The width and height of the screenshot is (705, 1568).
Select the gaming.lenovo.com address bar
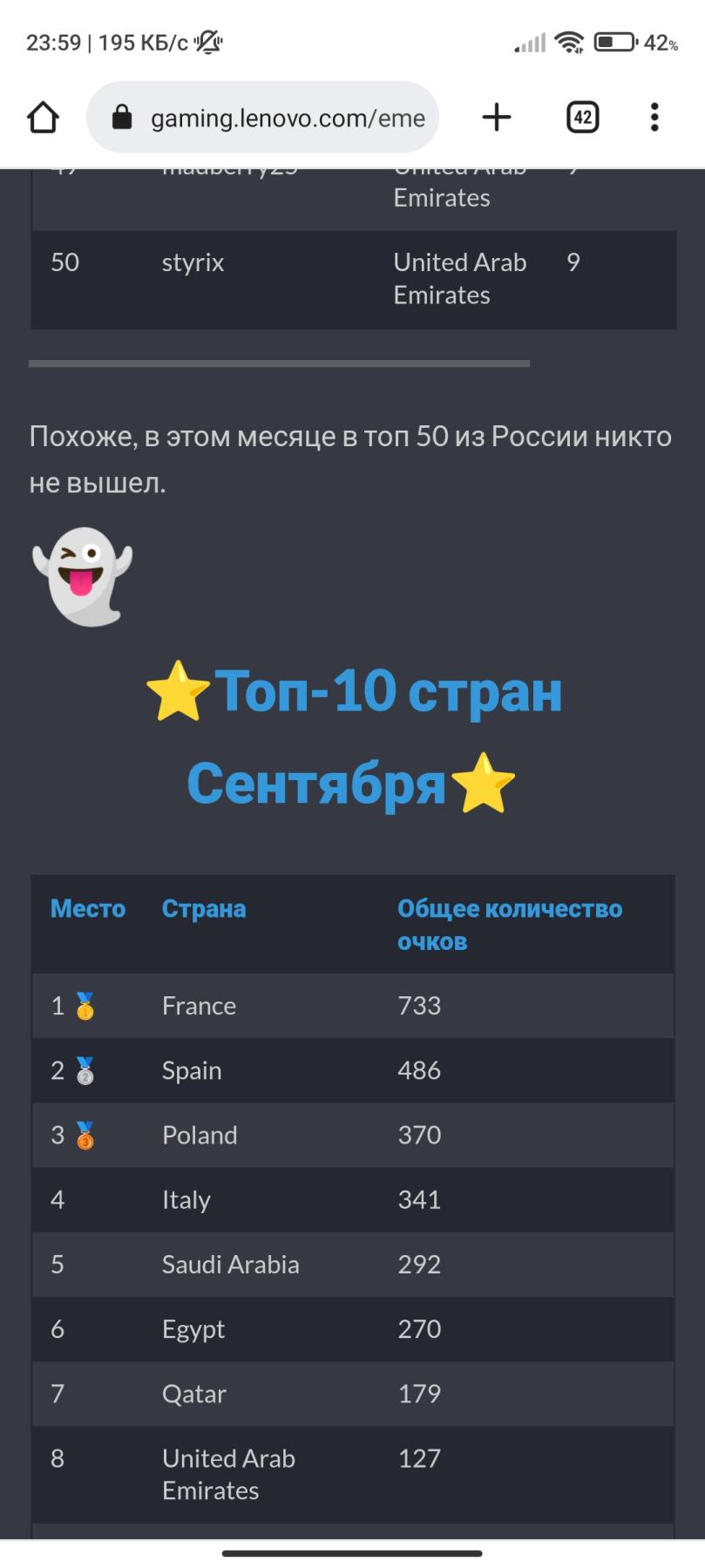click(x=286, y=117)
